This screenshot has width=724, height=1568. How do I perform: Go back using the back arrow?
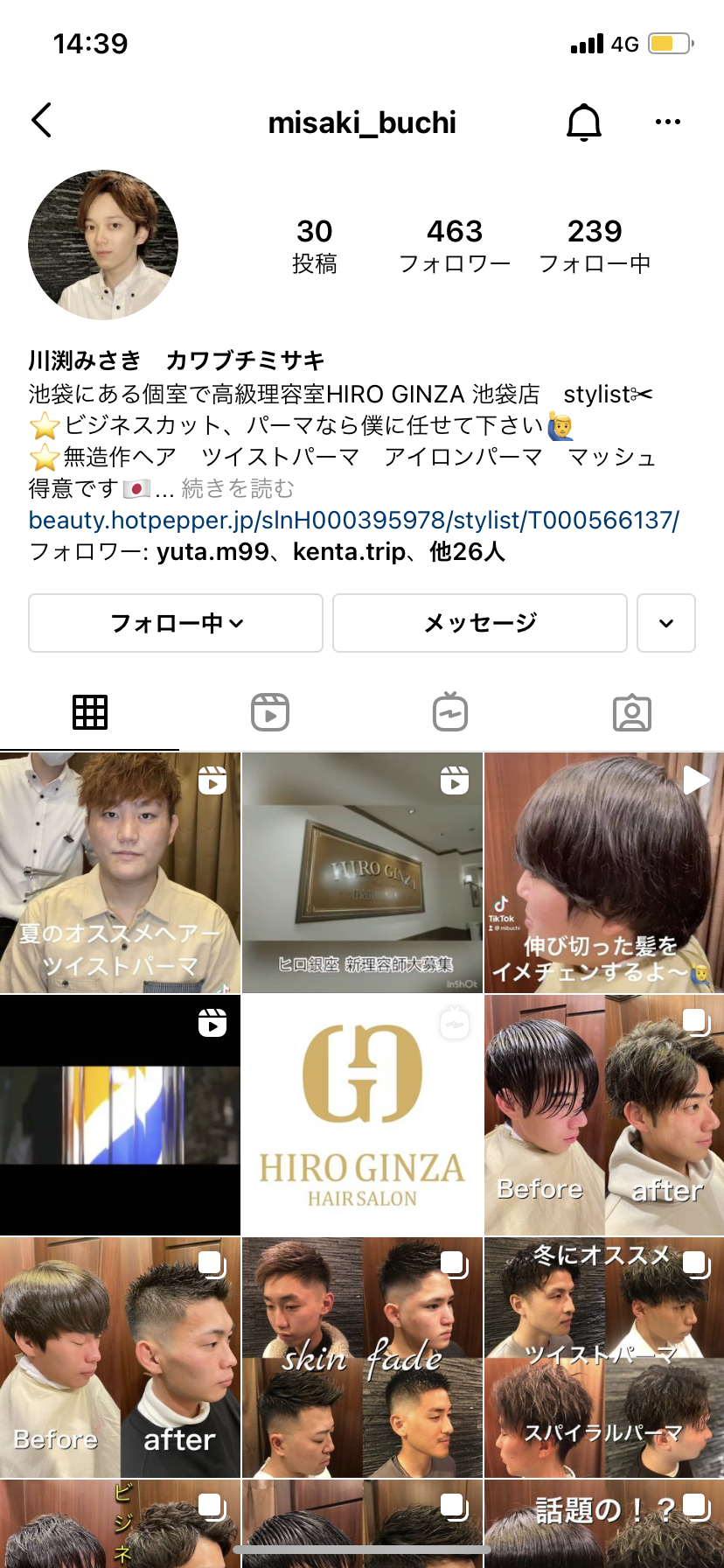coord(42,121)
